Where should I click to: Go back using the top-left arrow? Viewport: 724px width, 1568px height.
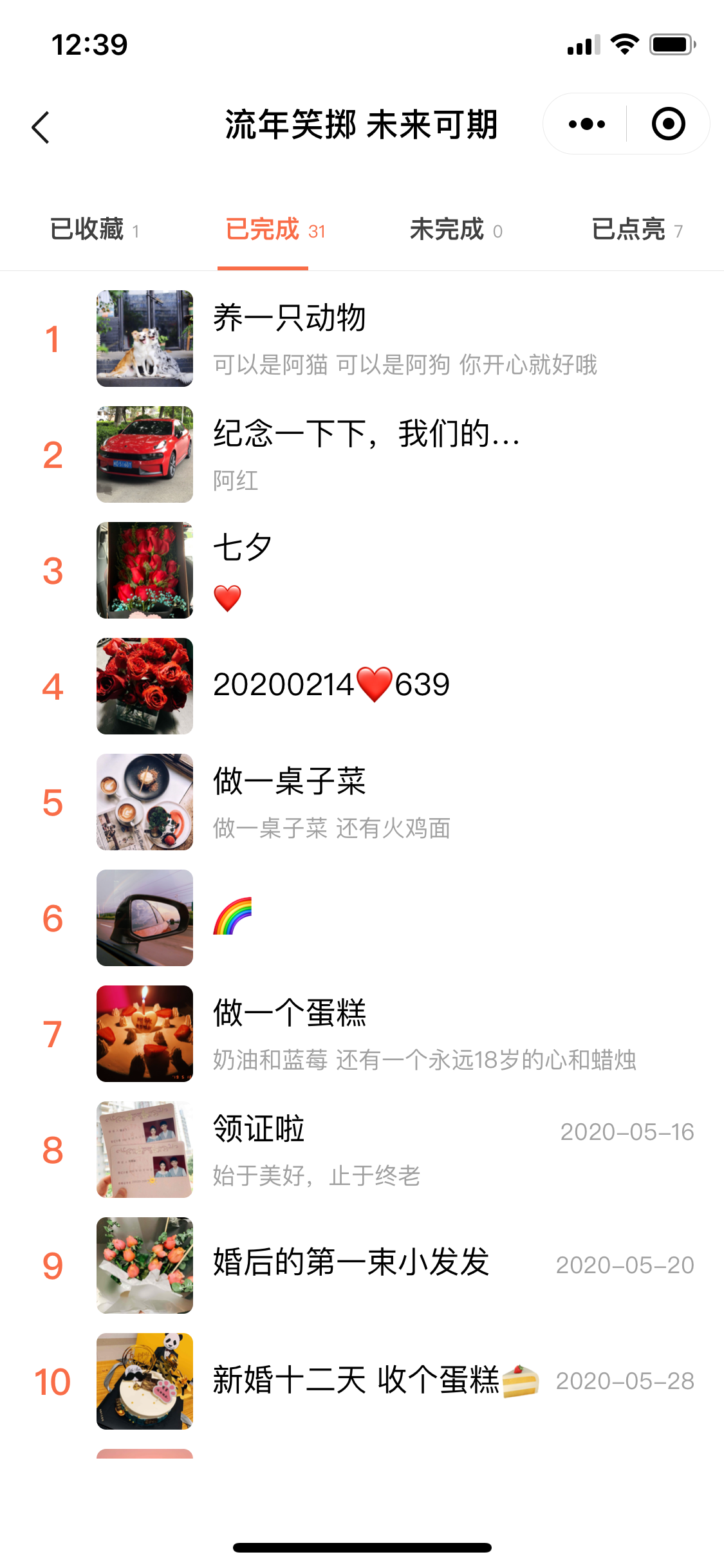[x=41, y=127]
